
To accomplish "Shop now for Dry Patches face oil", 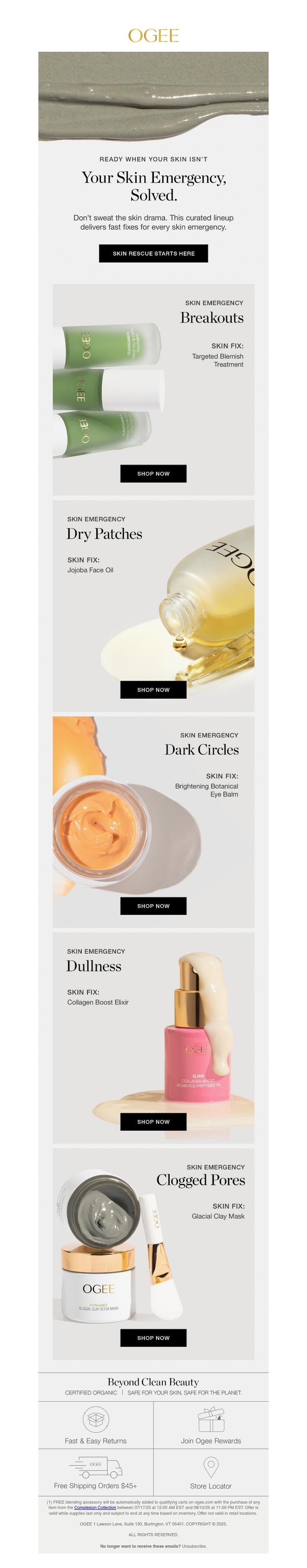I will coord(153,689).
